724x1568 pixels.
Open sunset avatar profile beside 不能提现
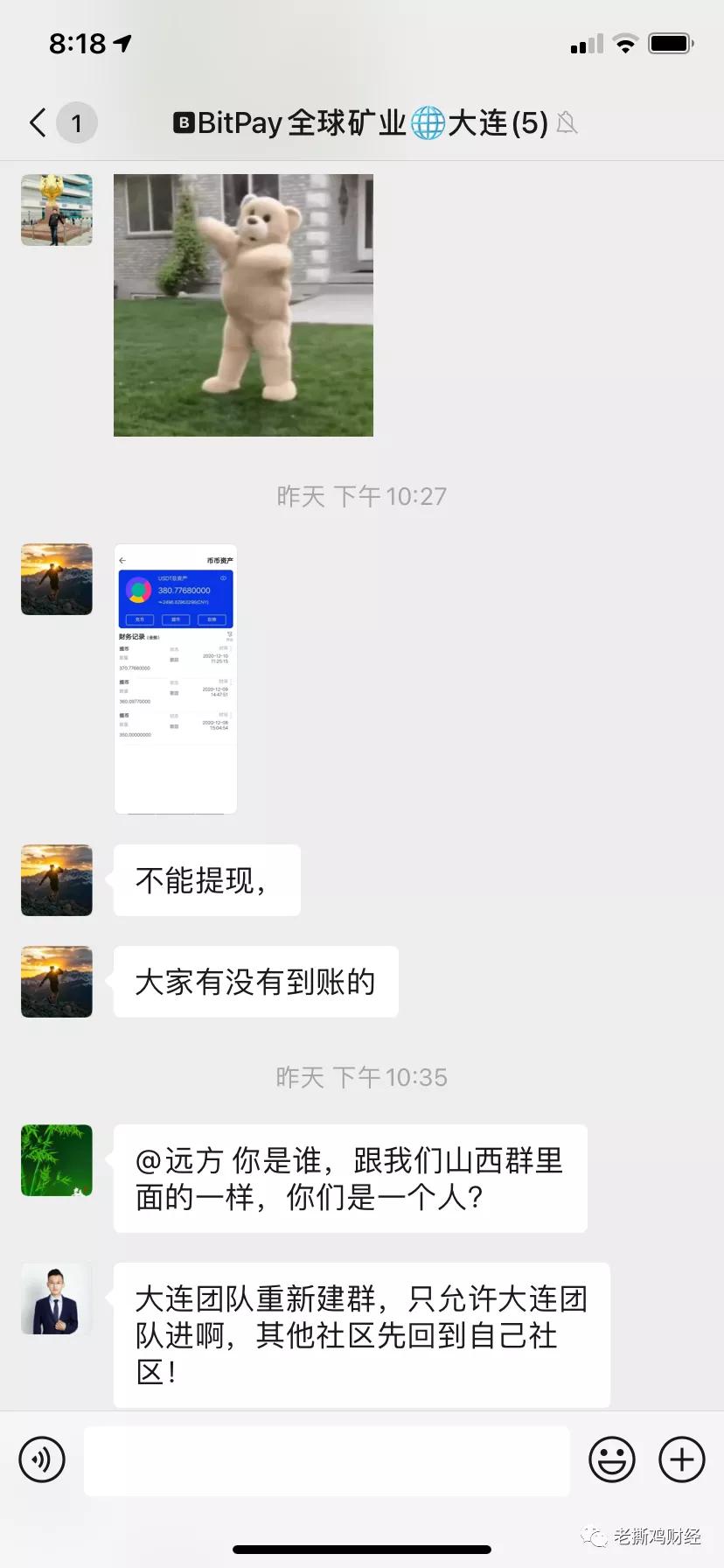click(57, 880)
